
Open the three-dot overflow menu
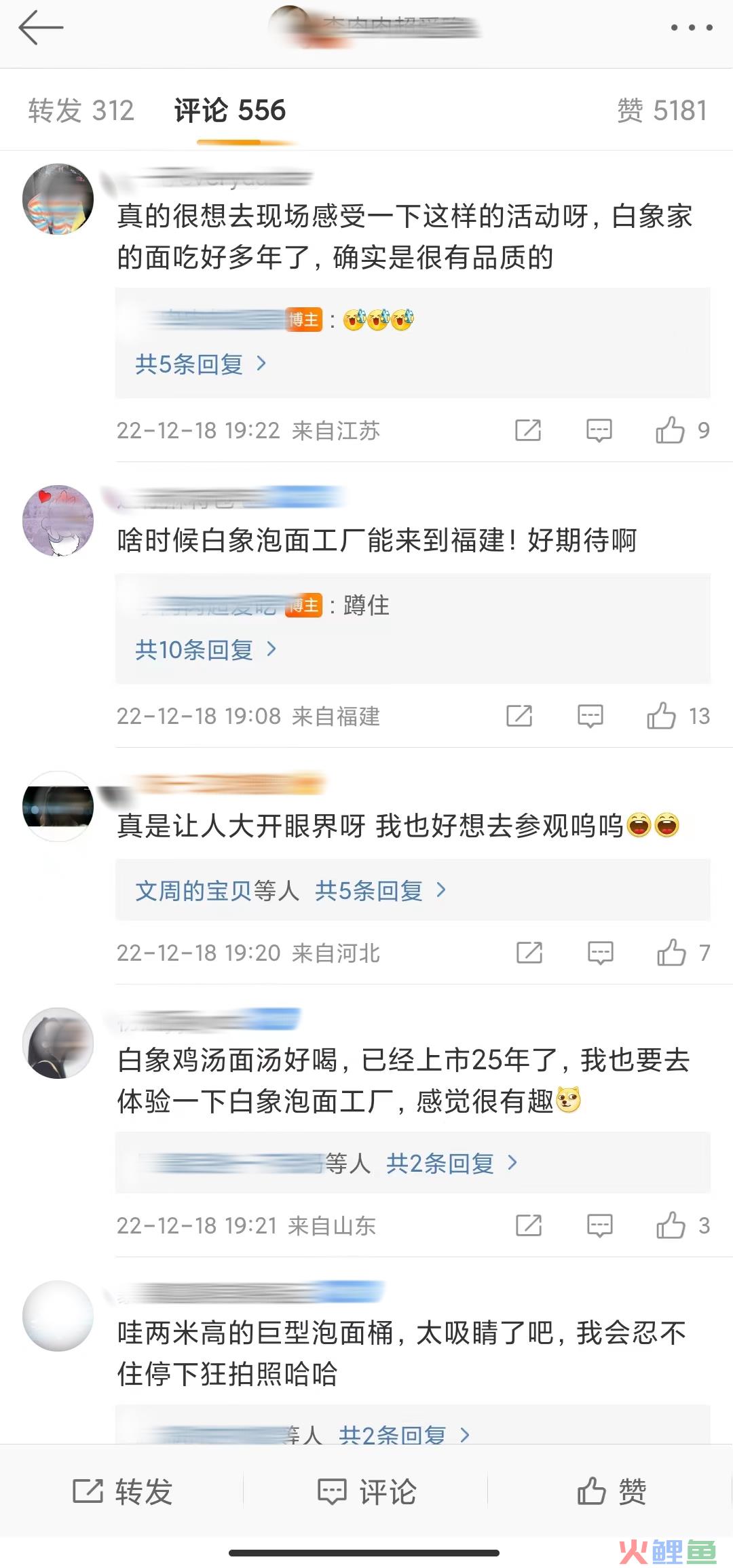click(691, 28)
